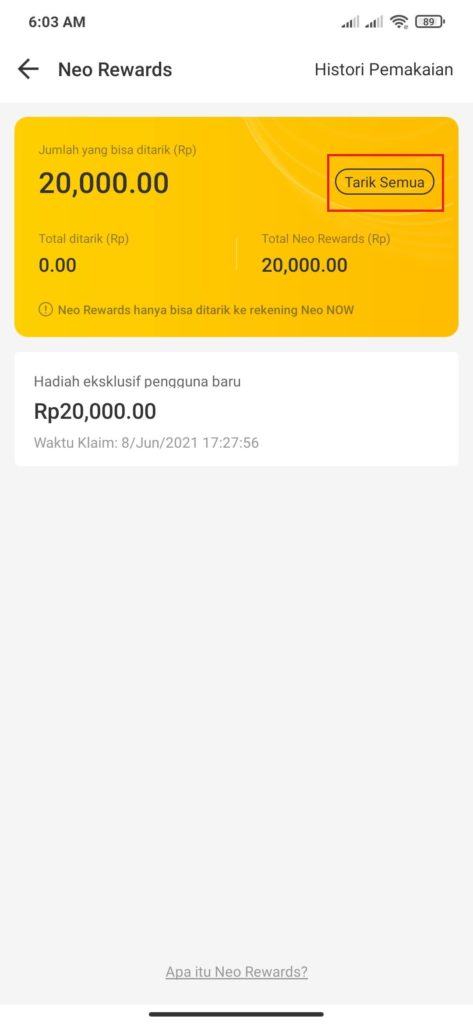Go back using the arrow icon
This screenshot has width=473, height=1024.
click(28, 69)
